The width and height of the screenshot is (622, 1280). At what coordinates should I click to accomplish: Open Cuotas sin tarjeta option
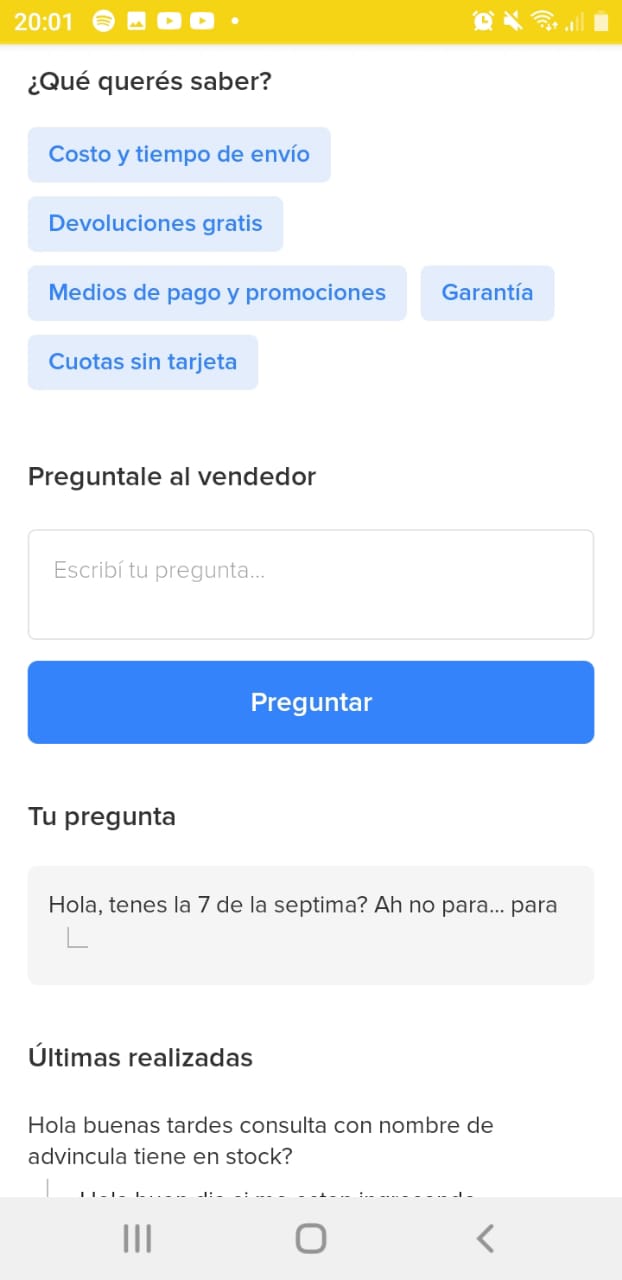tap(143, 362)
